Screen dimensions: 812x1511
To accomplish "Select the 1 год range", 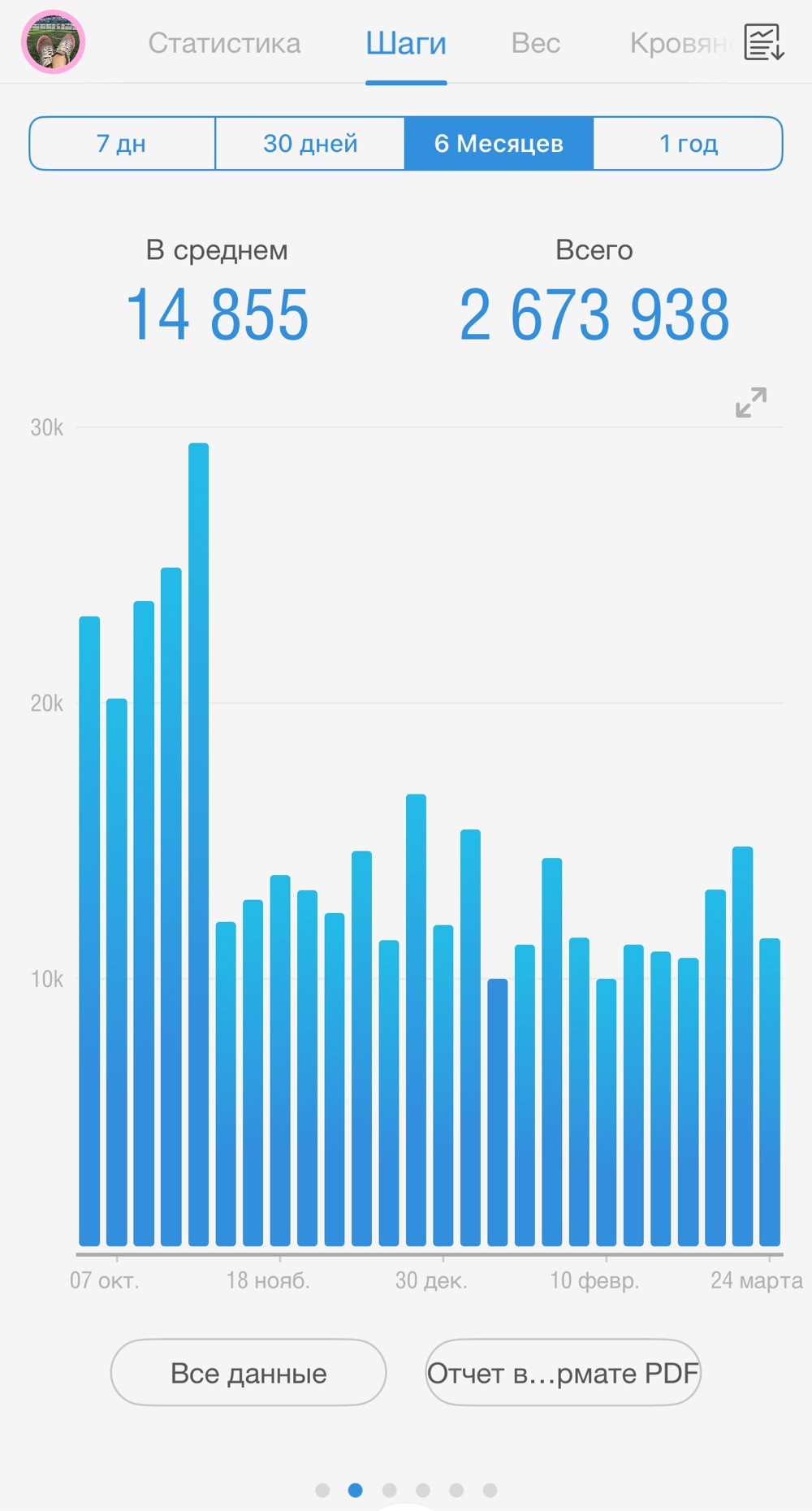I will 689,144.
